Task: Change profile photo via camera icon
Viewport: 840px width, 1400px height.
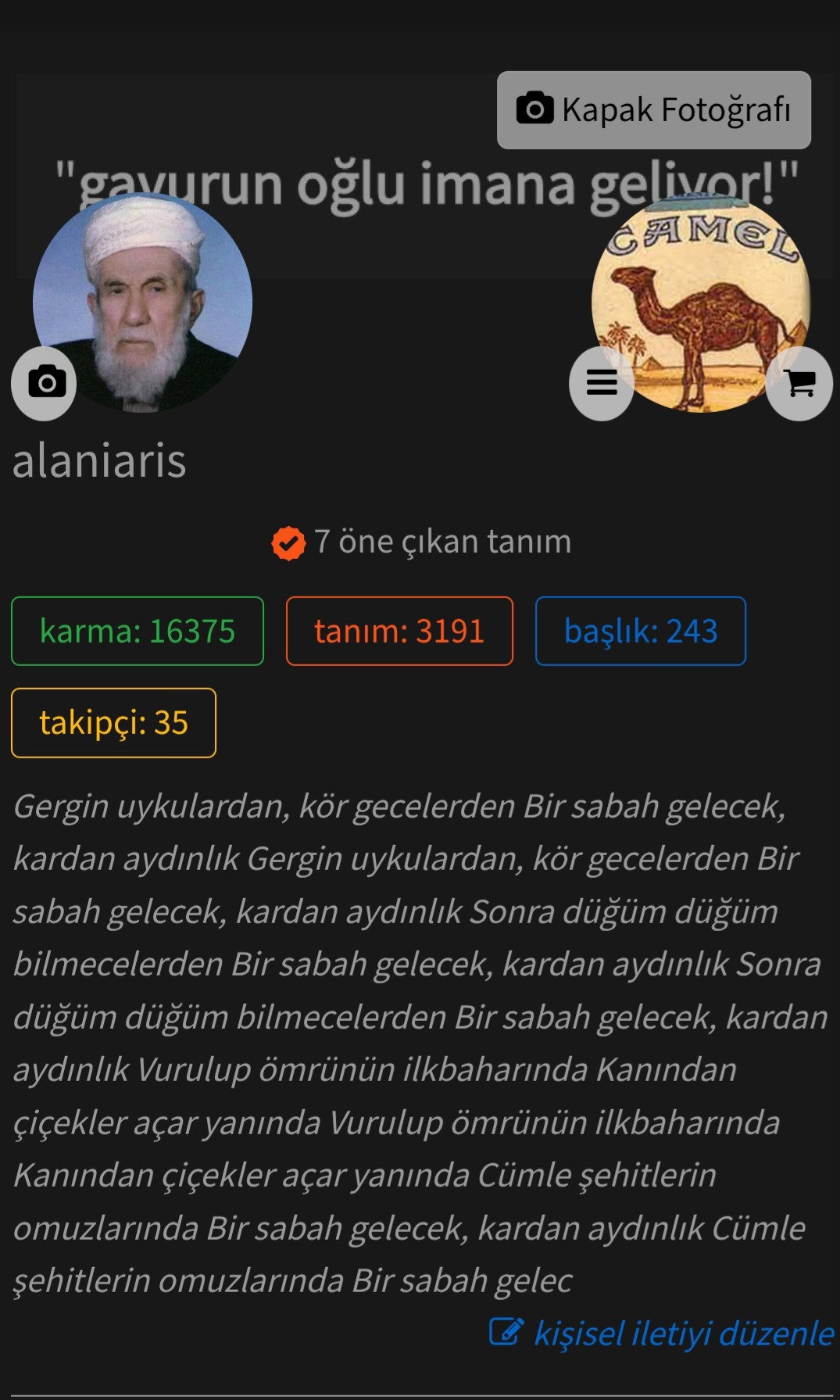Action: point(45,383)
